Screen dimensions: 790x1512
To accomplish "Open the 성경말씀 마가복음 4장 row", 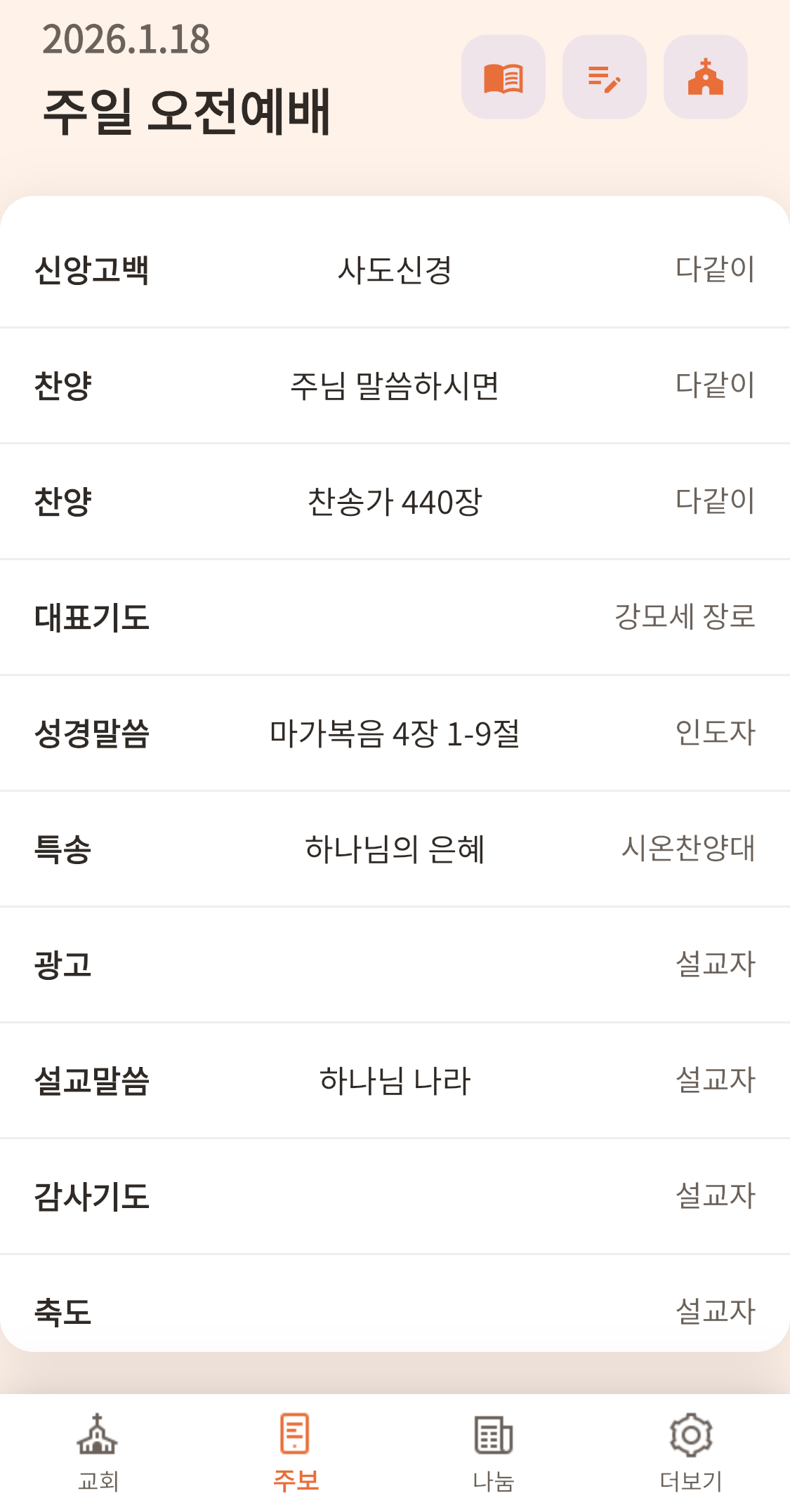I will click(395, 733).
